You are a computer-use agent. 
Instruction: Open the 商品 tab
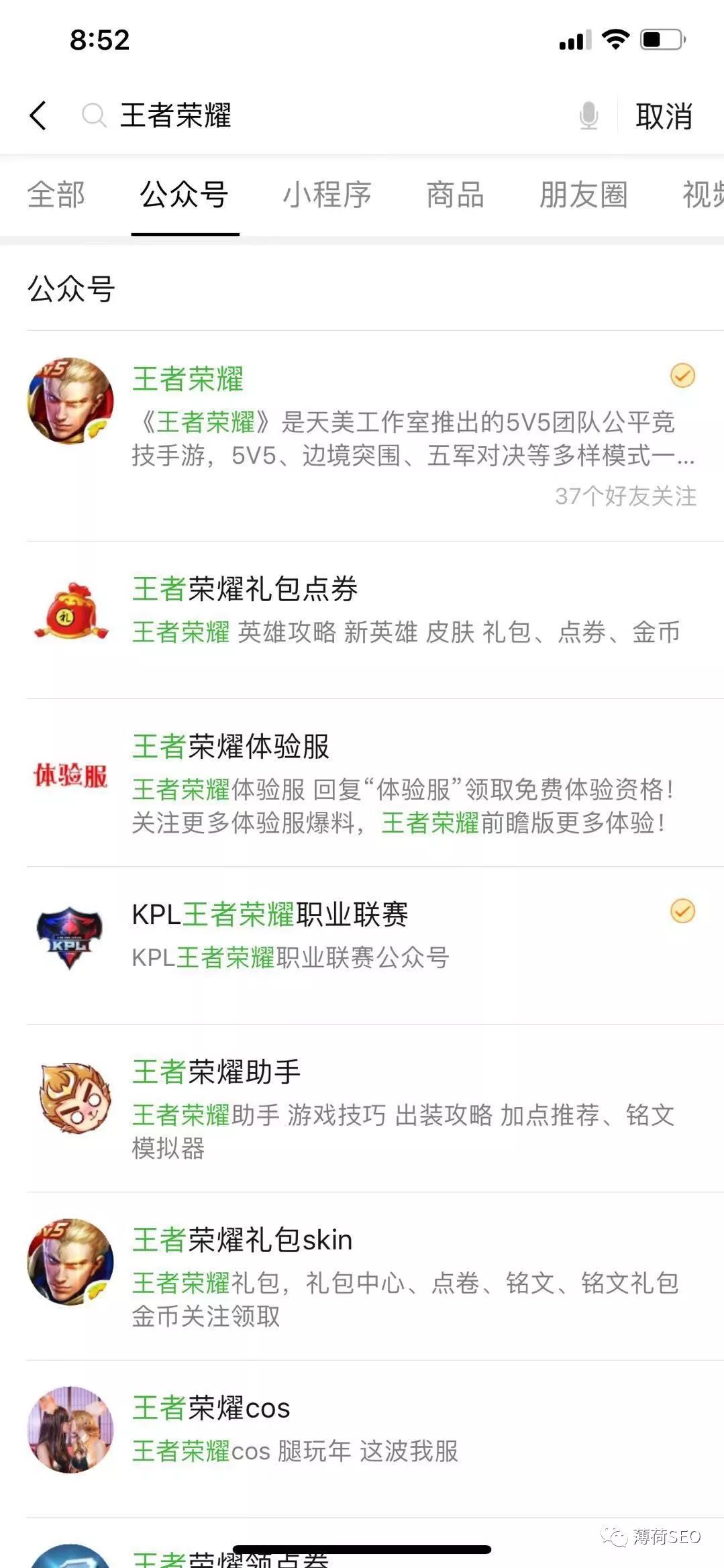455,195
